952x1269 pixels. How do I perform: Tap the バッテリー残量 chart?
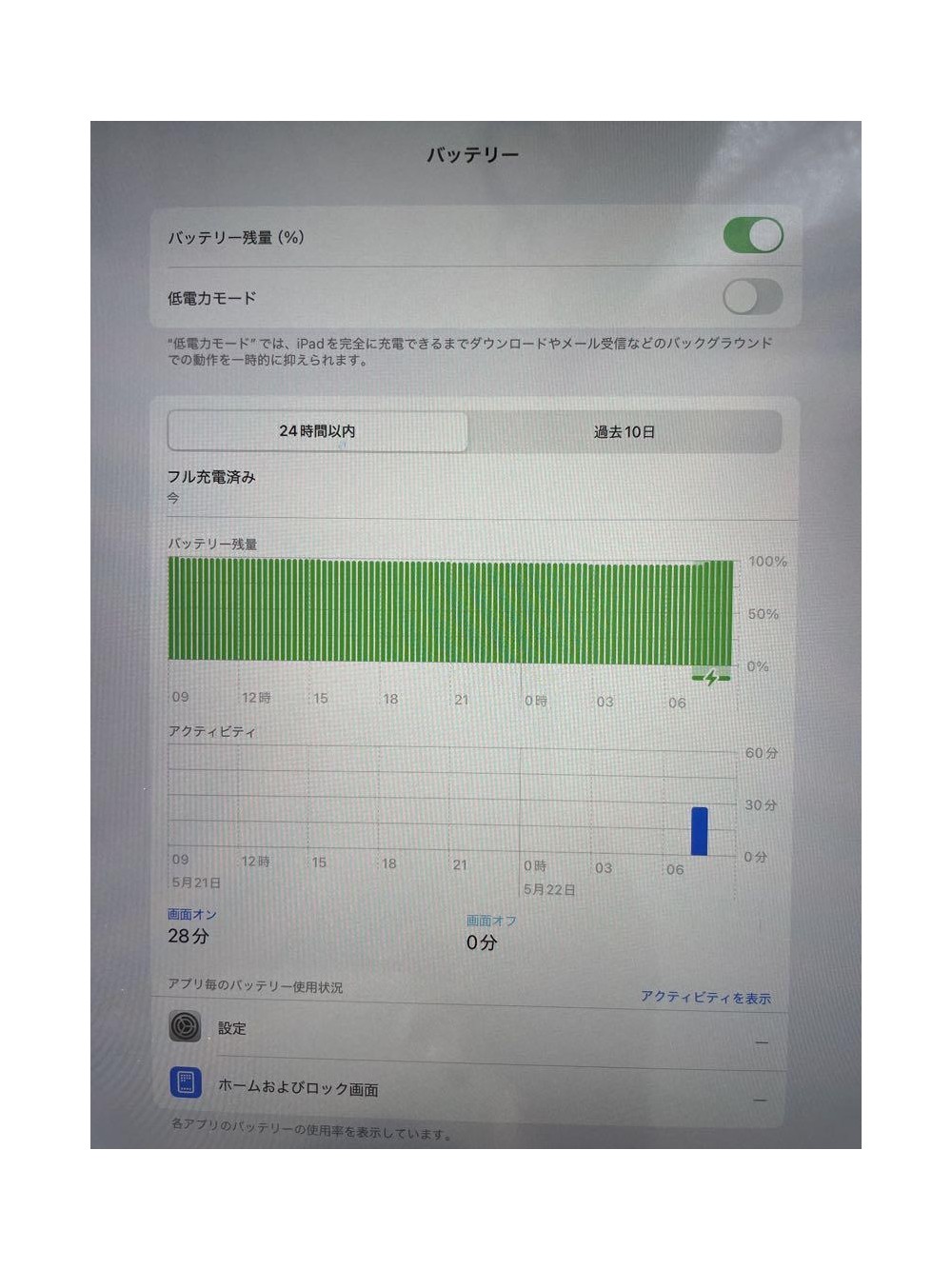point(451,610)
